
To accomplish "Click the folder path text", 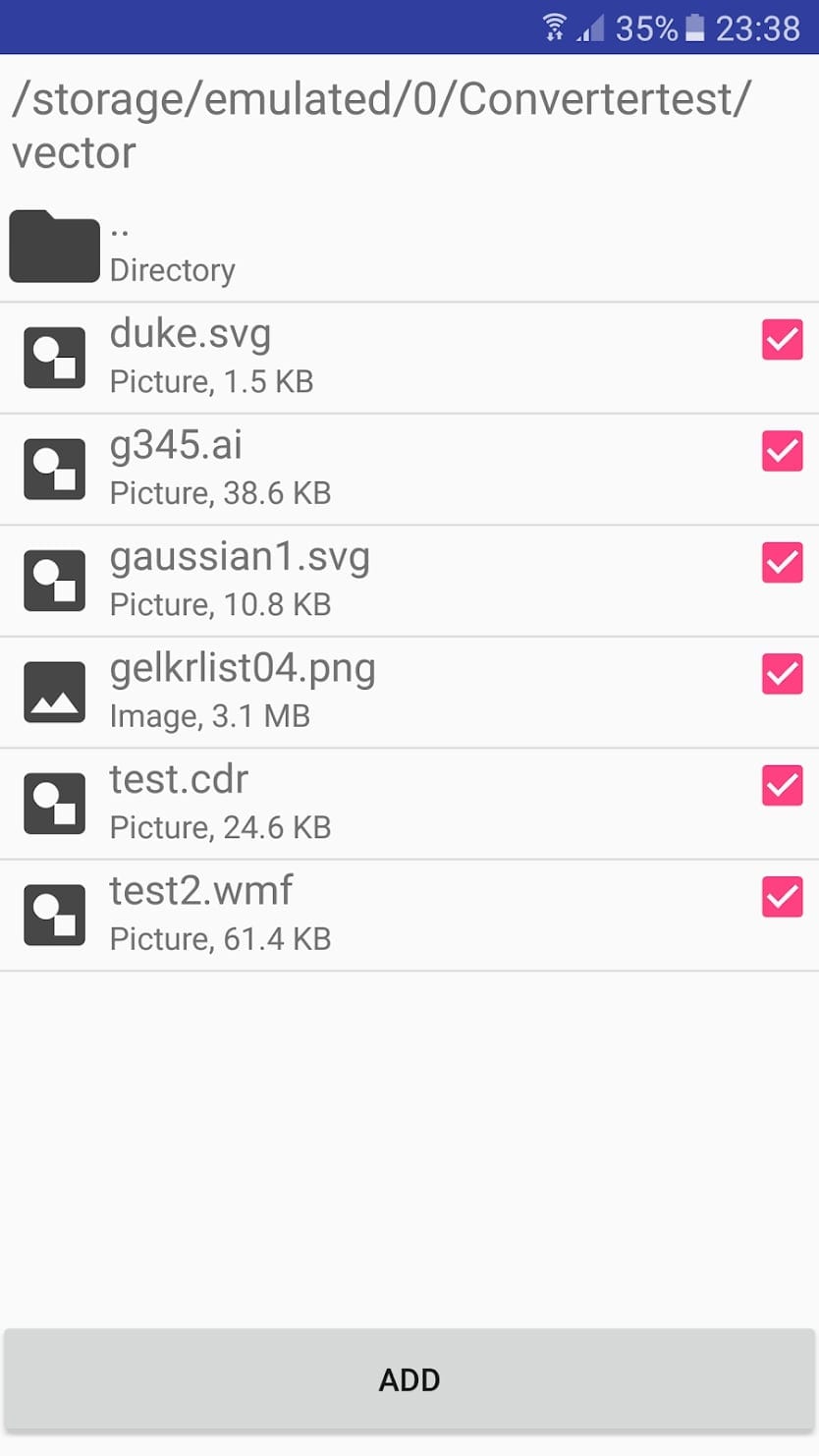I will (381, 125).
